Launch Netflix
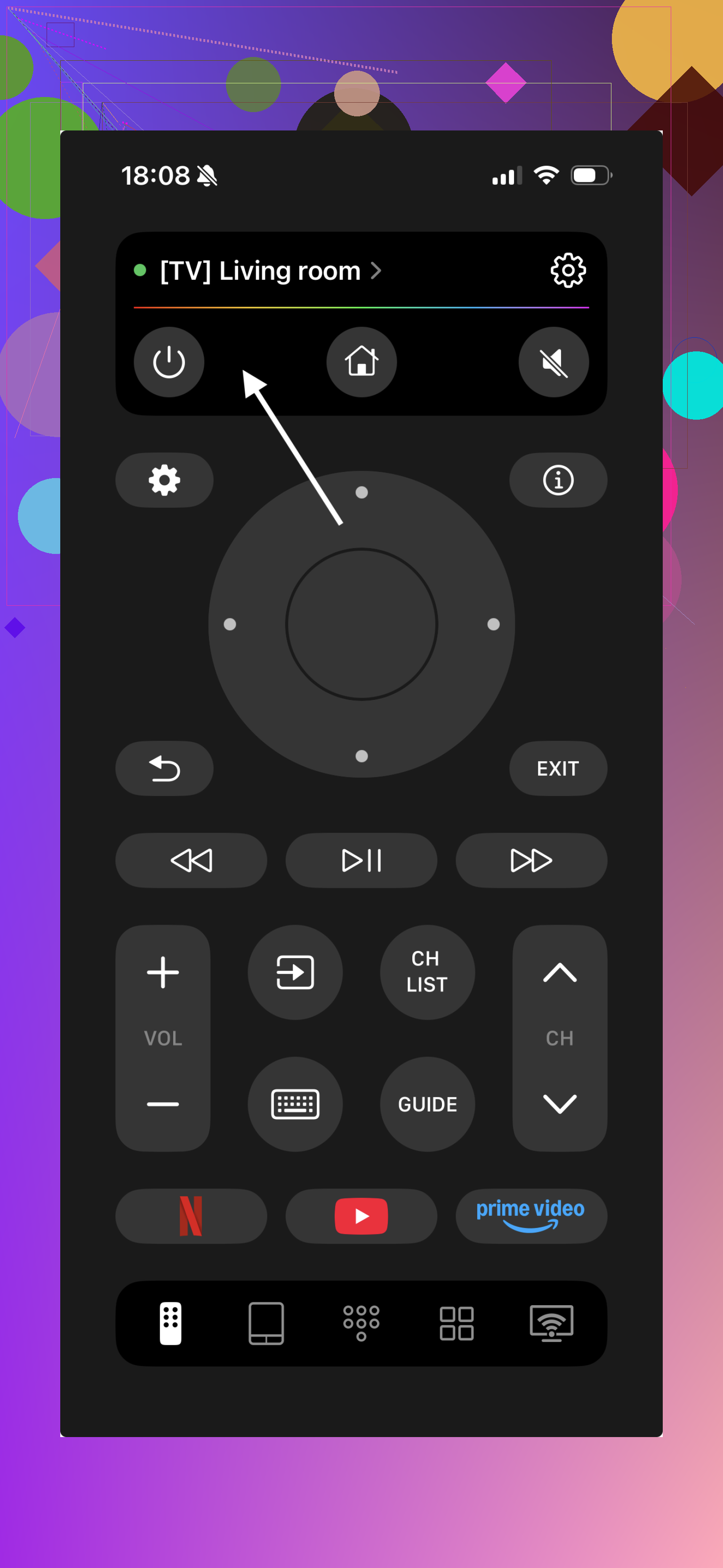This screenshot has height=1568, width=723. coord(191,1216)
